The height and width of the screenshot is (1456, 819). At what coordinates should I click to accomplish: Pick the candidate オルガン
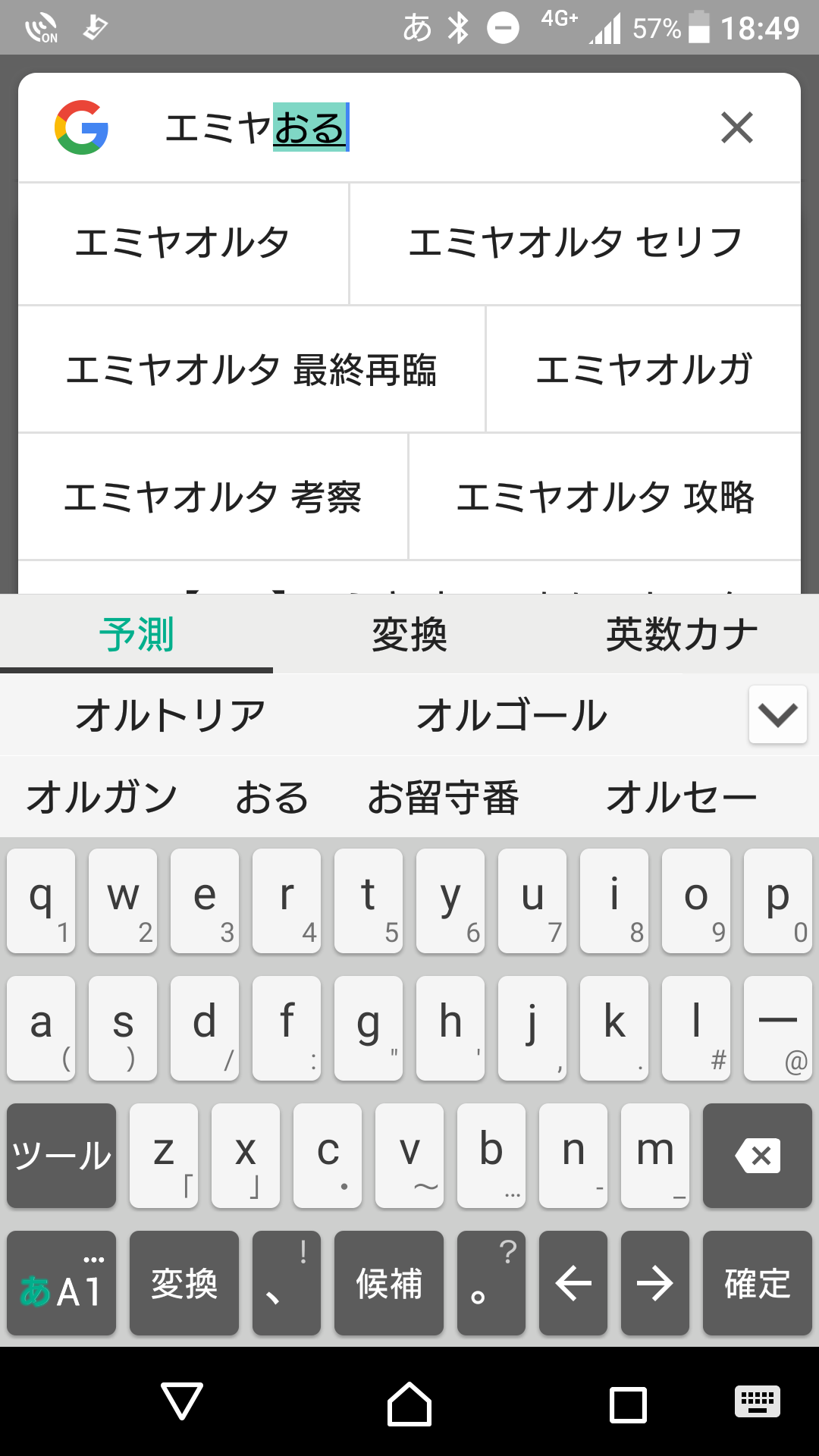click(x=102, y=797)
